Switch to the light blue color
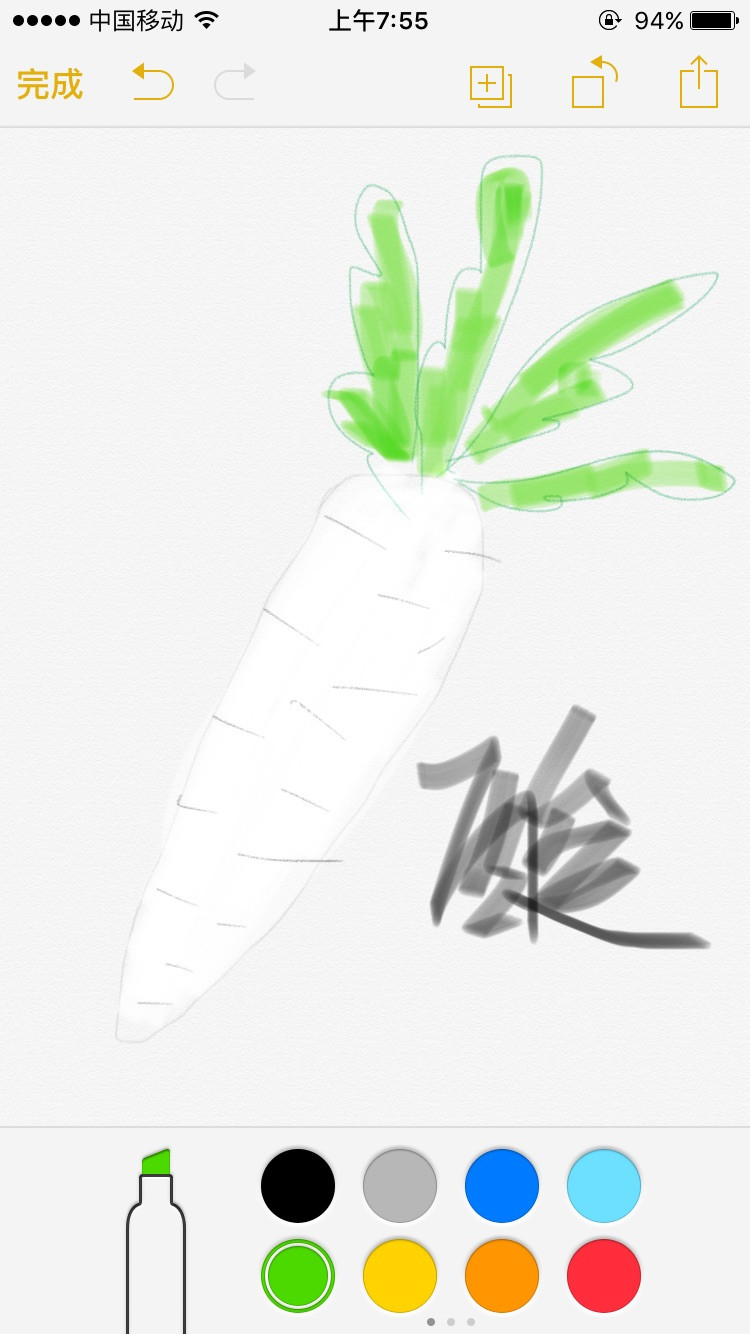Screen dimensions: 750x1334 click(x=604, y=1186)
